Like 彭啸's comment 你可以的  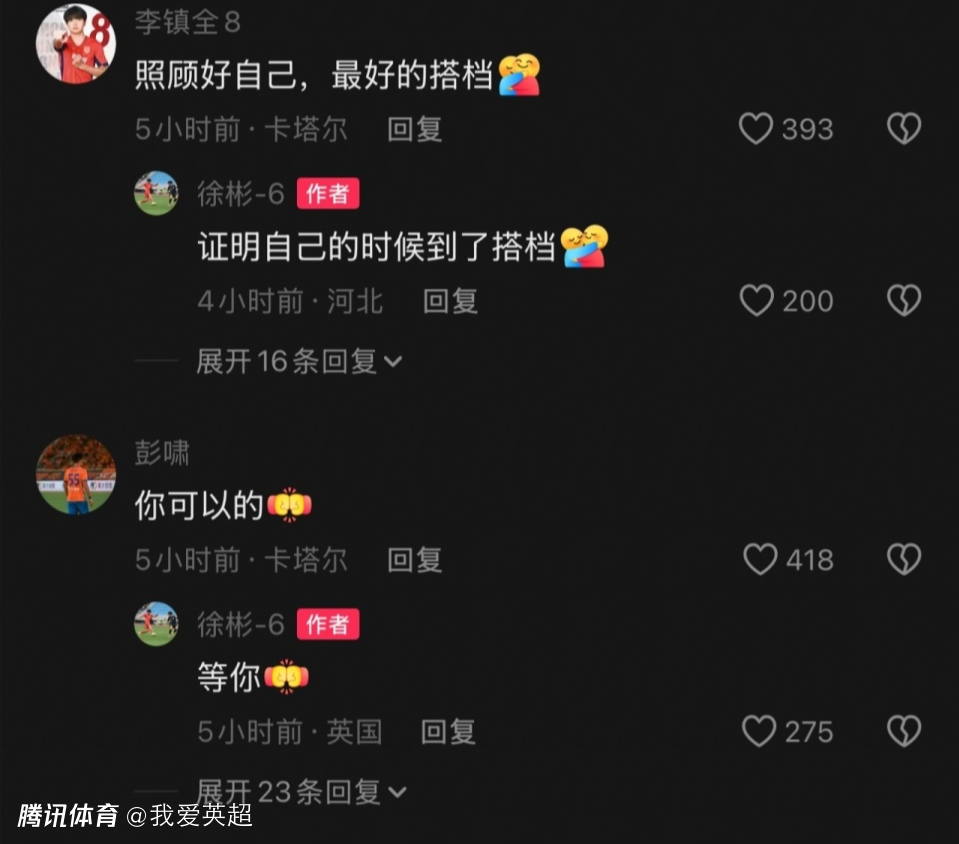(760, 560)
